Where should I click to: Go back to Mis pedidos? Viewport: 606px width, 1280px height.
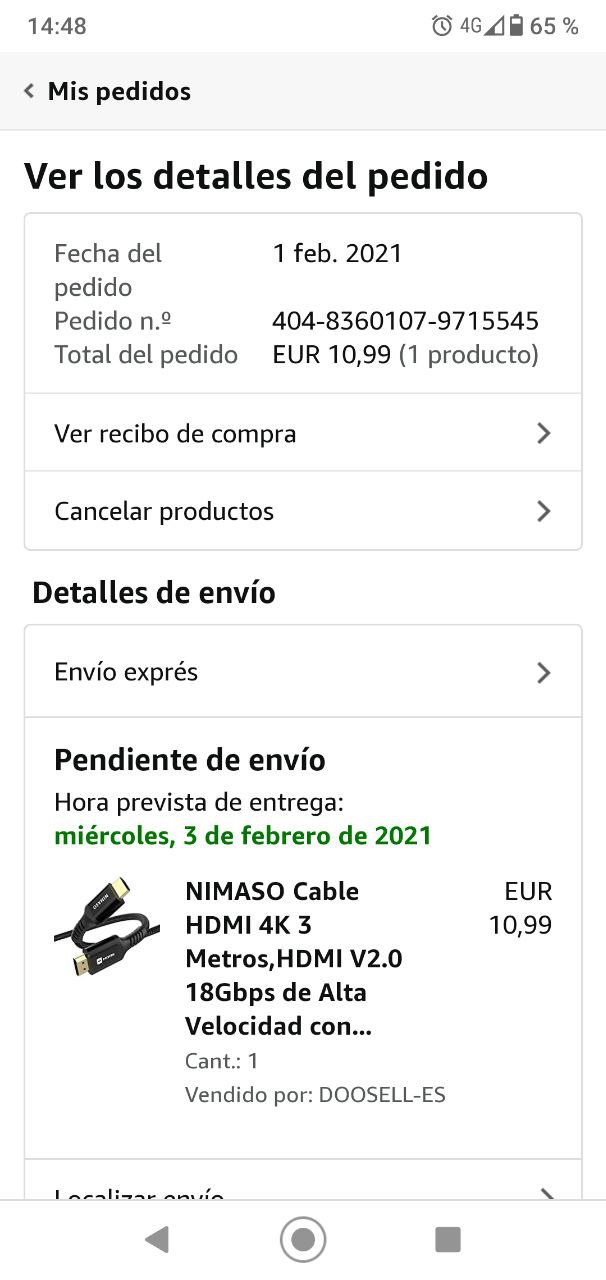tap(107, 92)
